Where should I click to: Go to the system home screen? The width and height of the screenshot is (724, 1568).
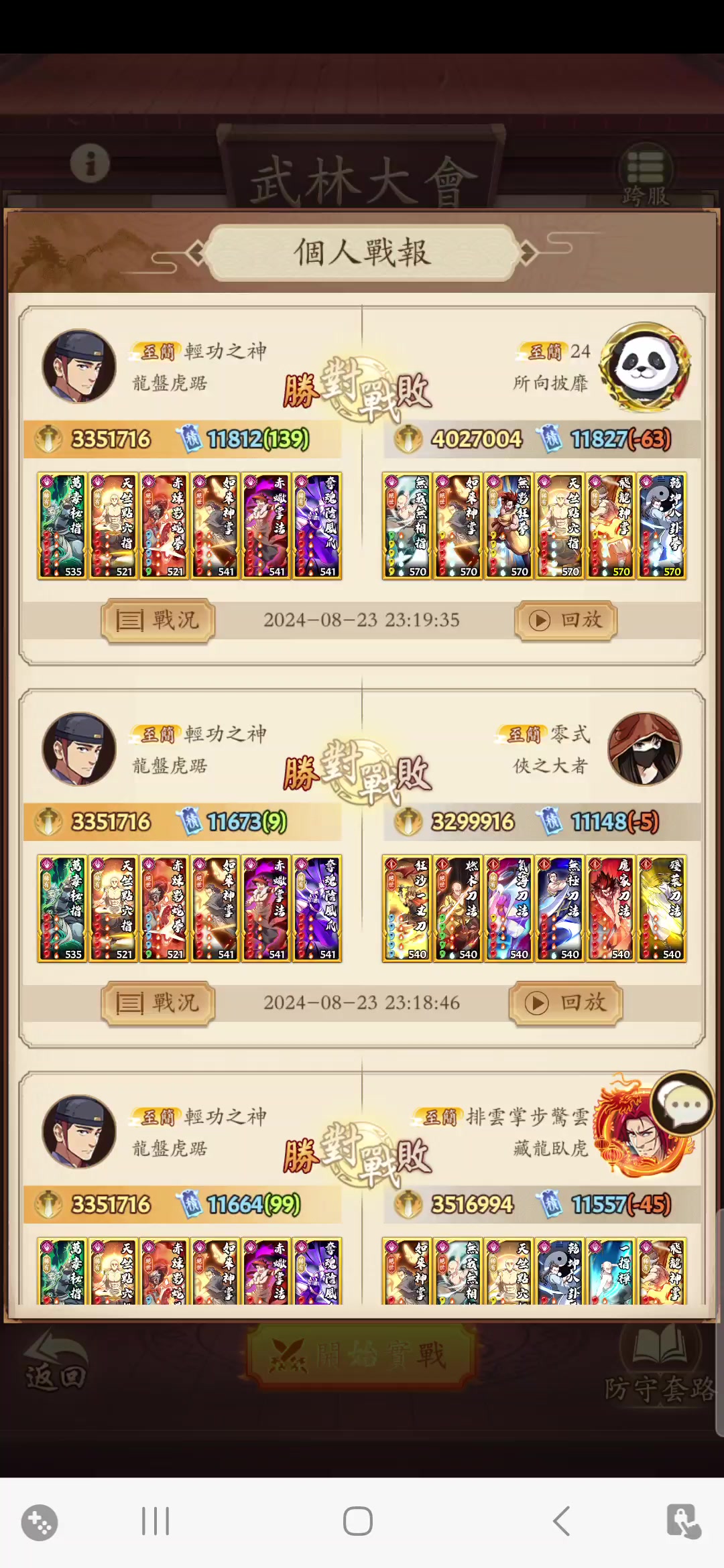(x=357, y=1521)
